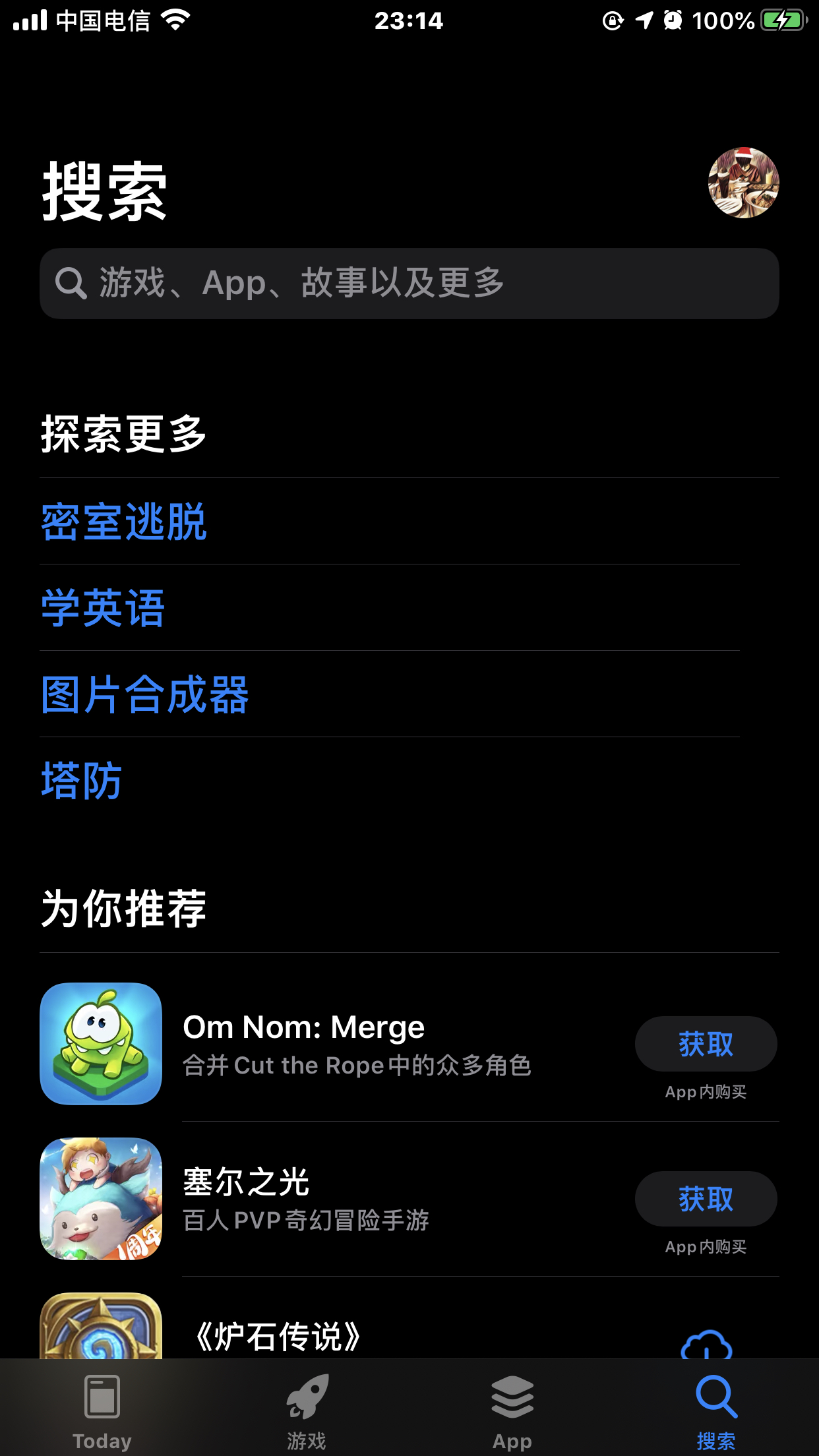Screen dimensions: 819x1456
Task: Open the 密室逃脱 suggested search
Action: pyautogui.click(x=124, y=522)
